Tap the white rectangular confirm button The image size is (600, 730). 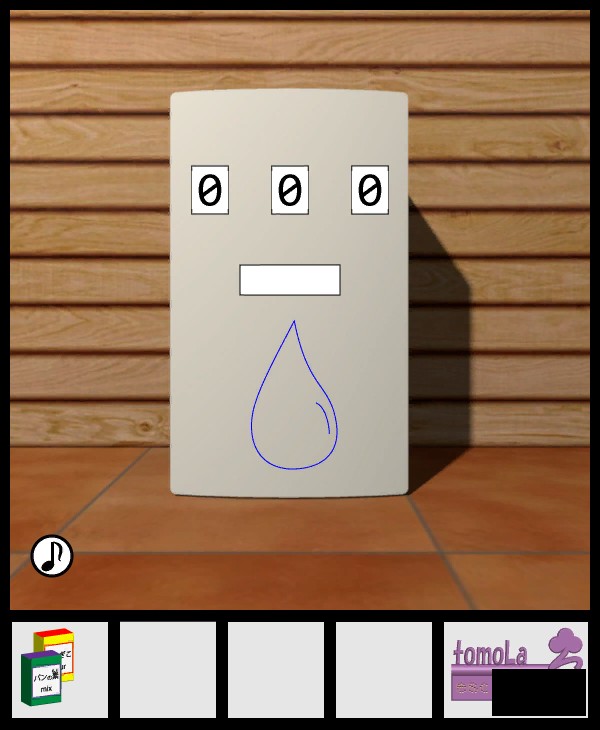coord(290,280)
